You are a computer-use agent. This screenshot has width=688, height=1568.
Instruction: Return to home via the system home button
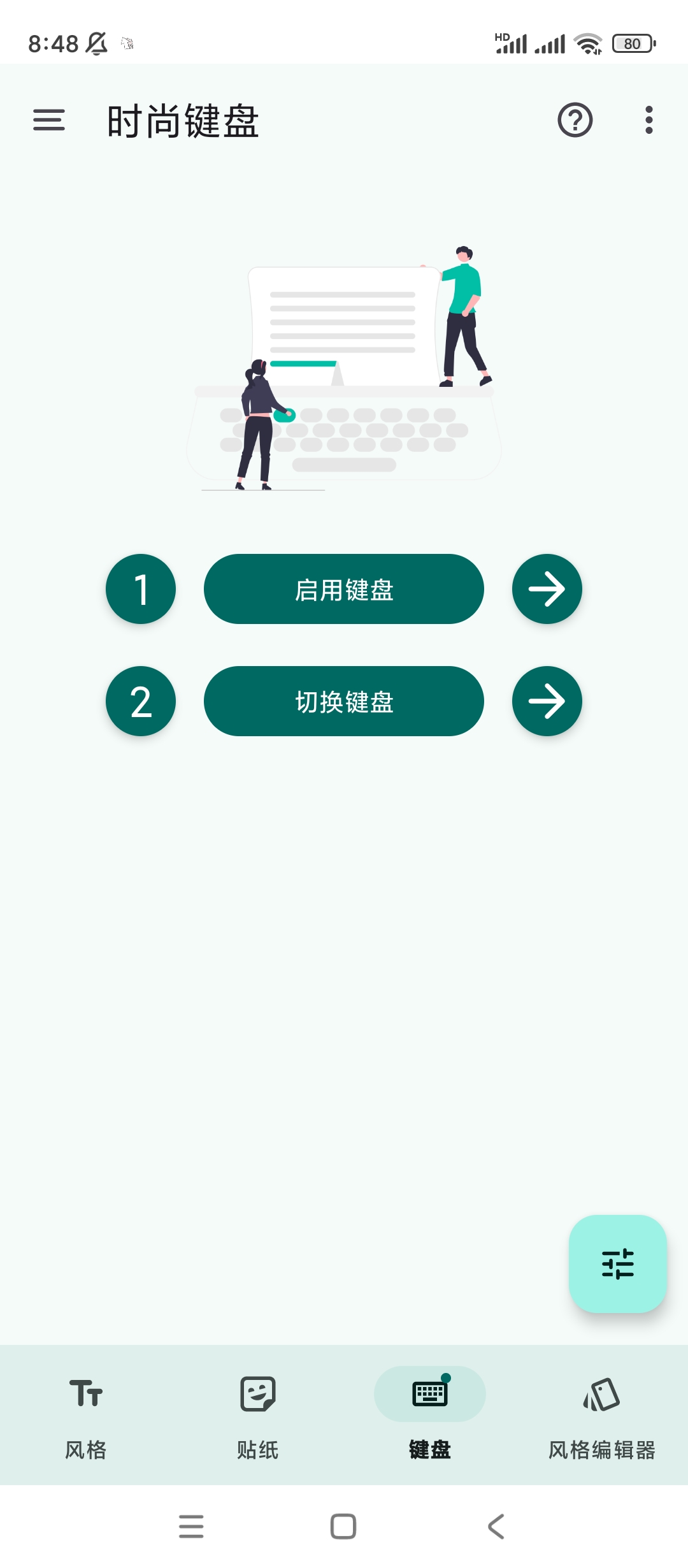point(343,1527)
